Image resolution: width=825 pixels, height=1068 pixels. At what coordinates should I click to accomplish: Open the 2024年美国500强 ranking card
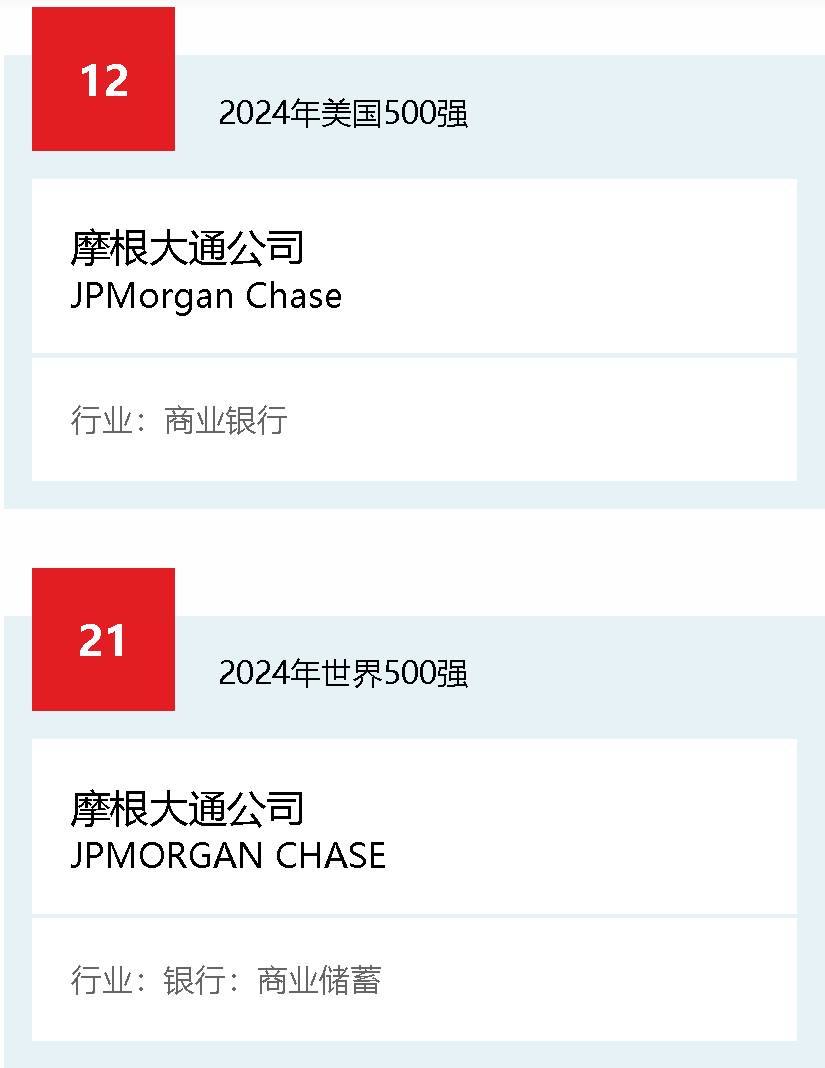(343, 114)
